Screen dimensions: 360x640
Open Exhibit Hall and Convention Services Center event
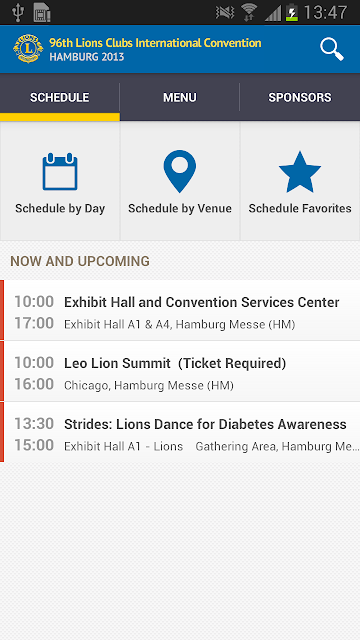[x=180, y=310]
